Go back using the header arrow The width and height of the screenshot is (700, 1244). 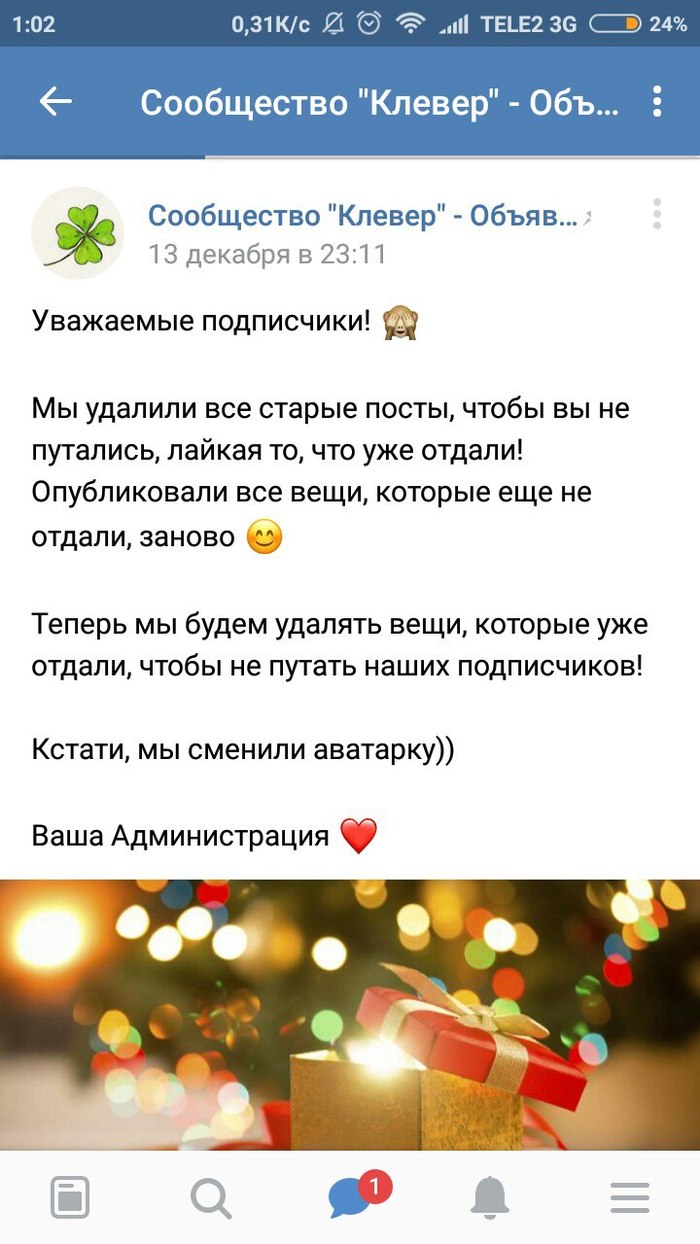pos(55,101)
